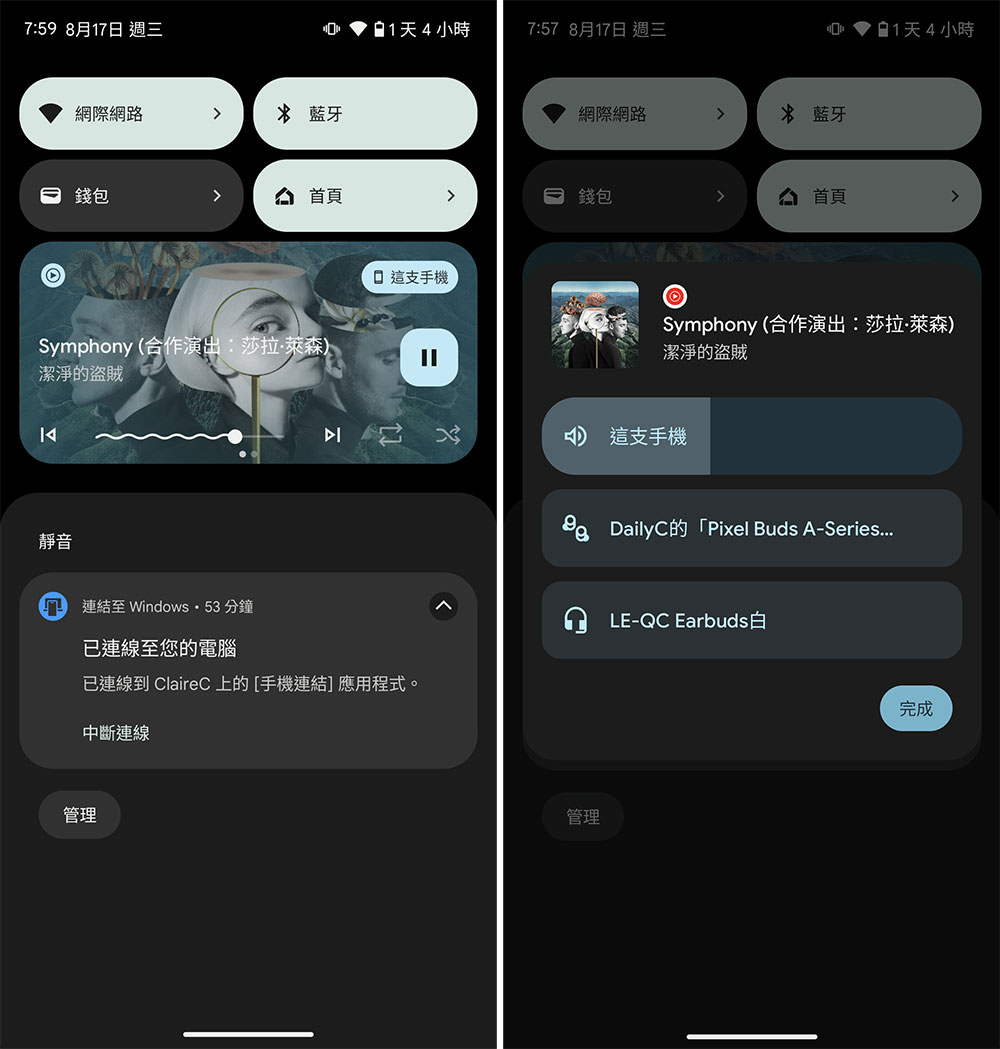Adjust the 這支手機 volume slider
Viewport: 1000px width, 1049px height.
tap(751, 436)
